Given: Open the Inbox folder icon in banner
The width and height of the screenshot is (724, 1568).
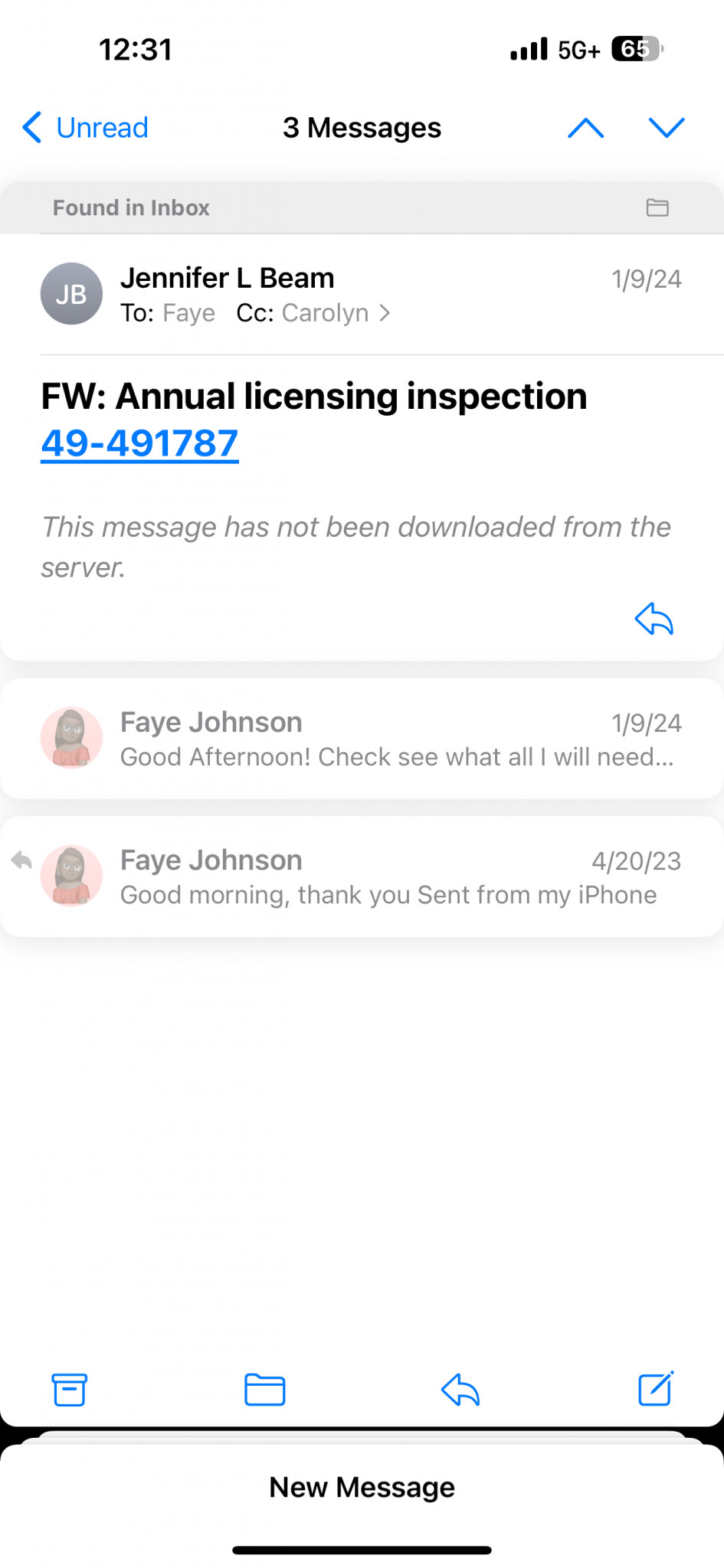Looking at the screenshot, I should [657, 207].
